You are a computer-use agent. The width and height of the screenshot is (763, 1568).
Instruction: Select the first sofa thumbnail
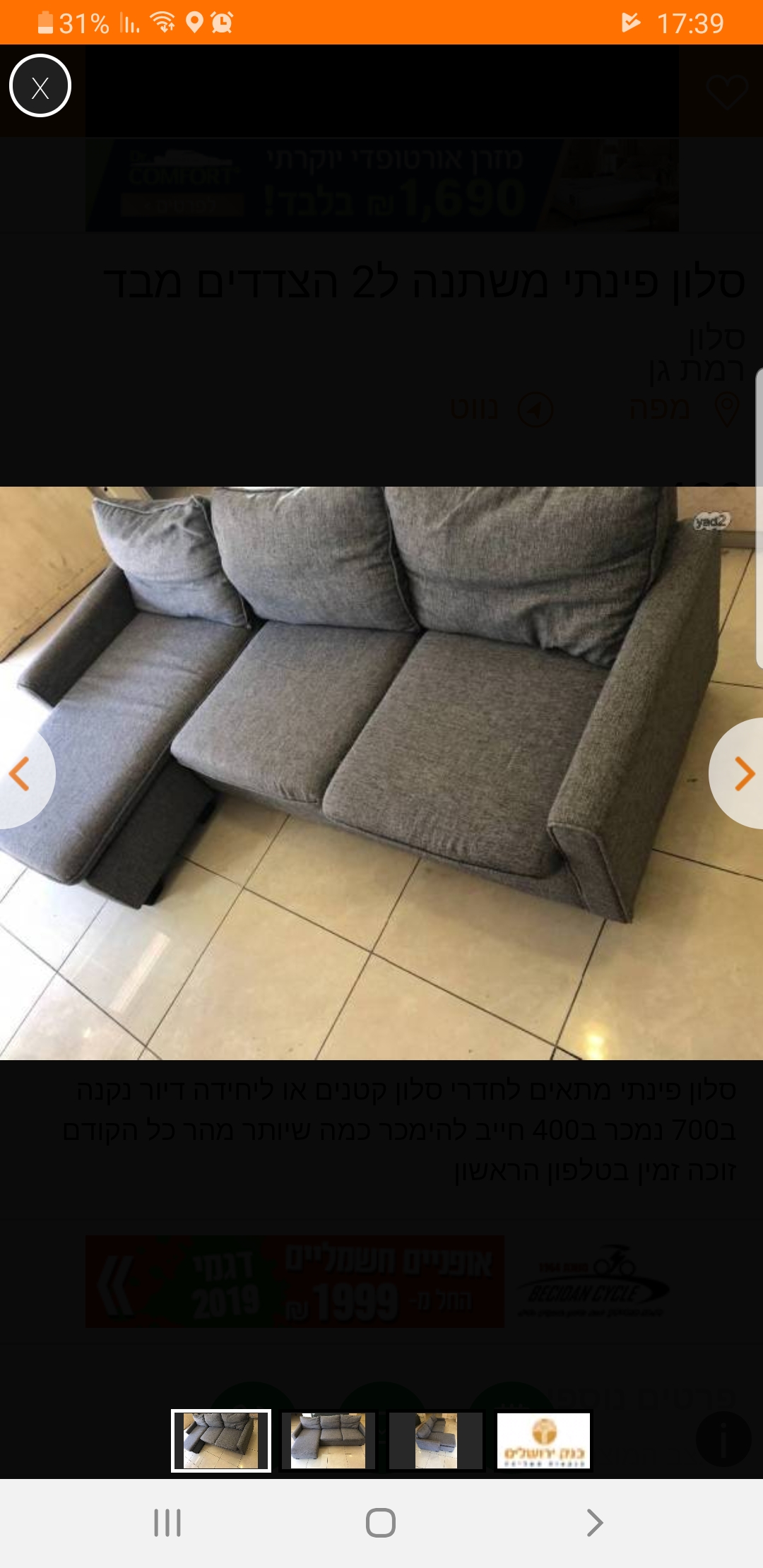coord(221,1441)
